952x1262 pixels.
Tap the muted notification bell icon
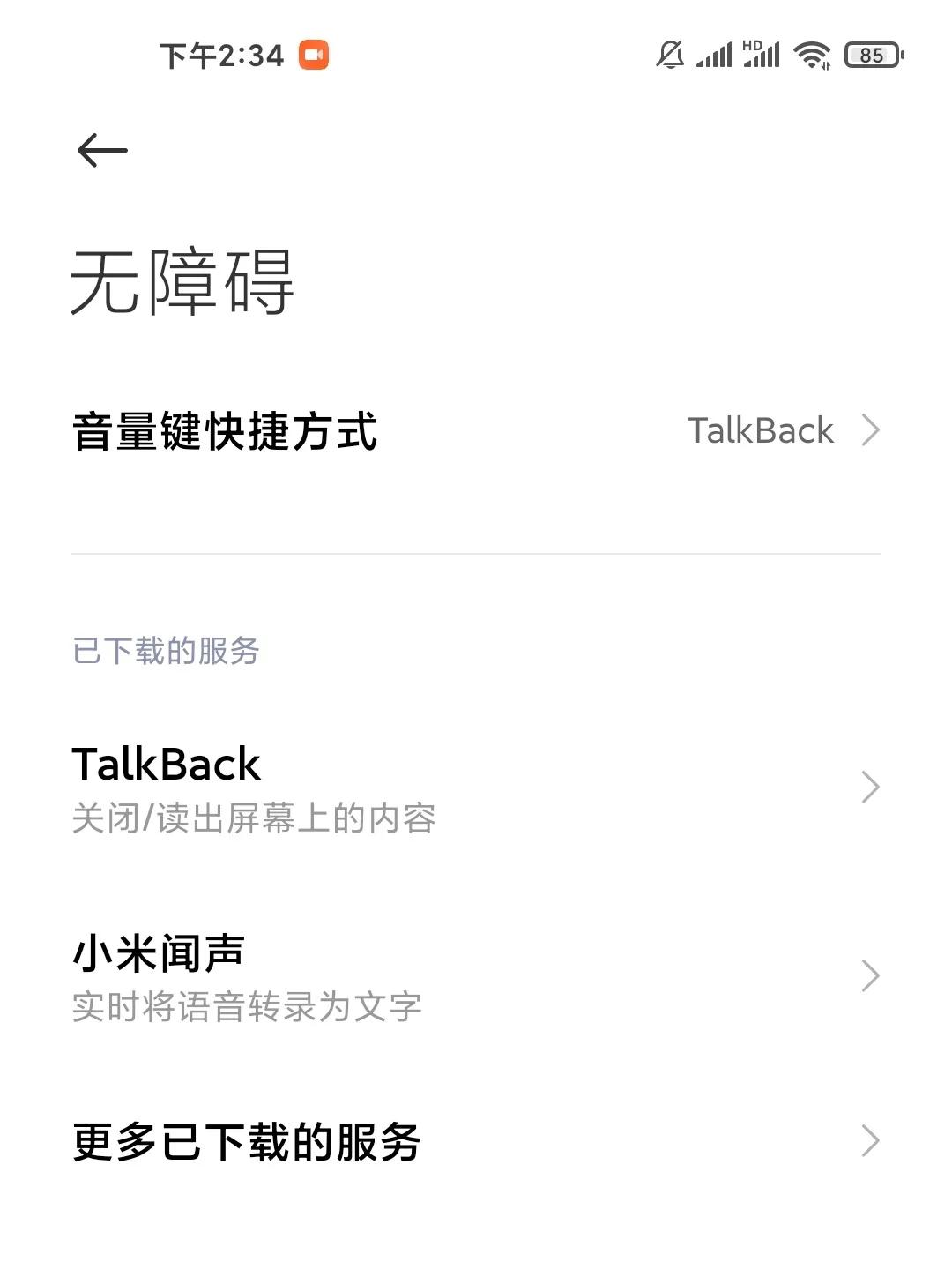669,55
